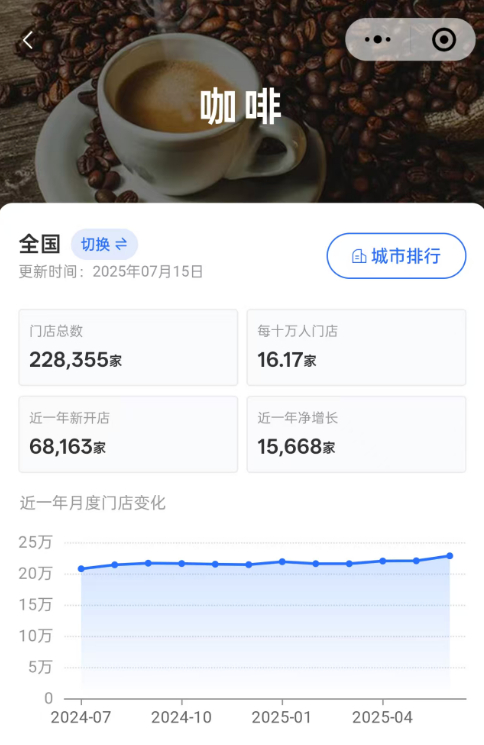The image size is (484, 745).
Task: Go back using the top-left arrow
Action: coord(28,40)
